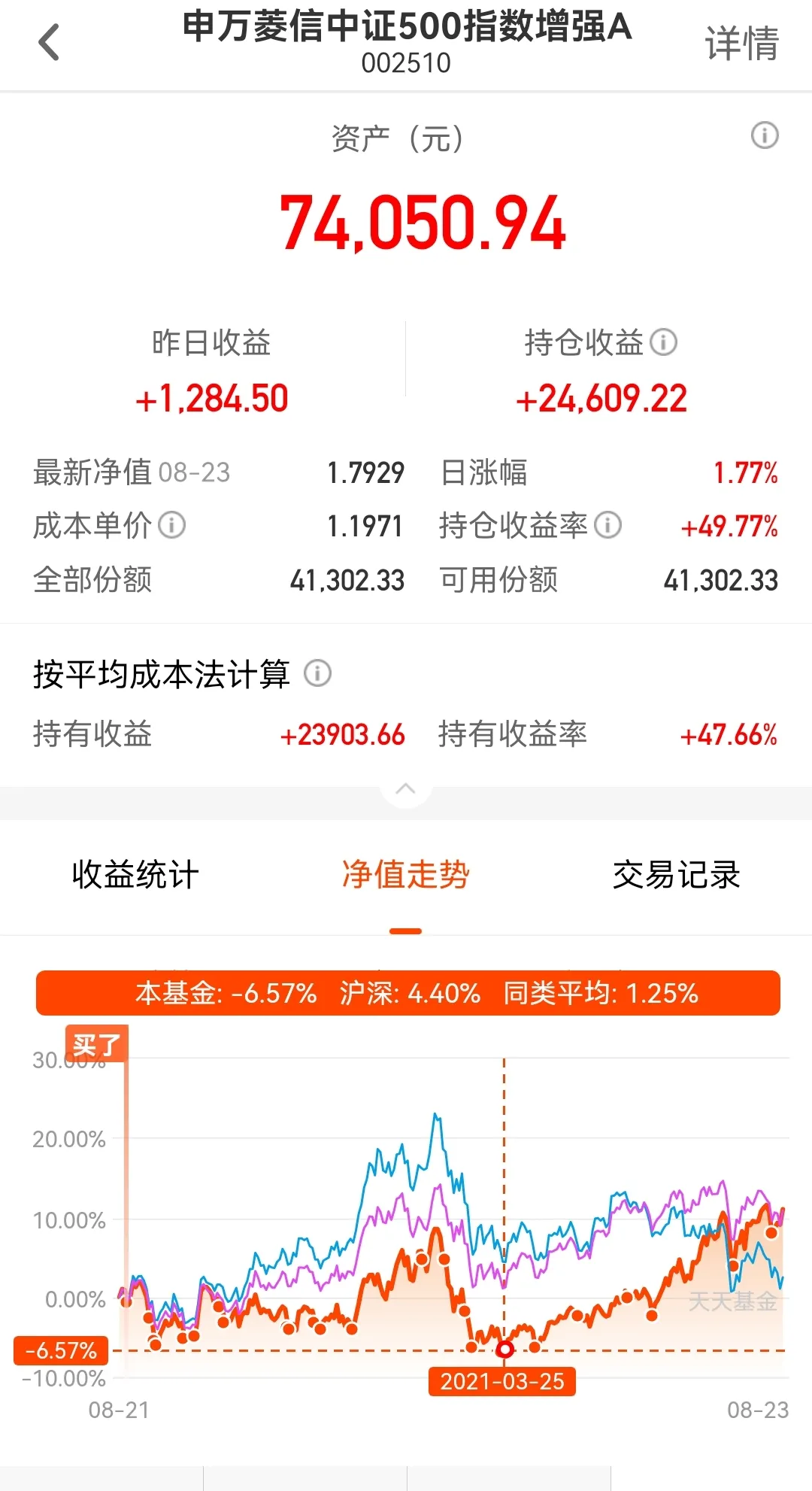Tap info icon beside 成本单价

tap(171, 525)
